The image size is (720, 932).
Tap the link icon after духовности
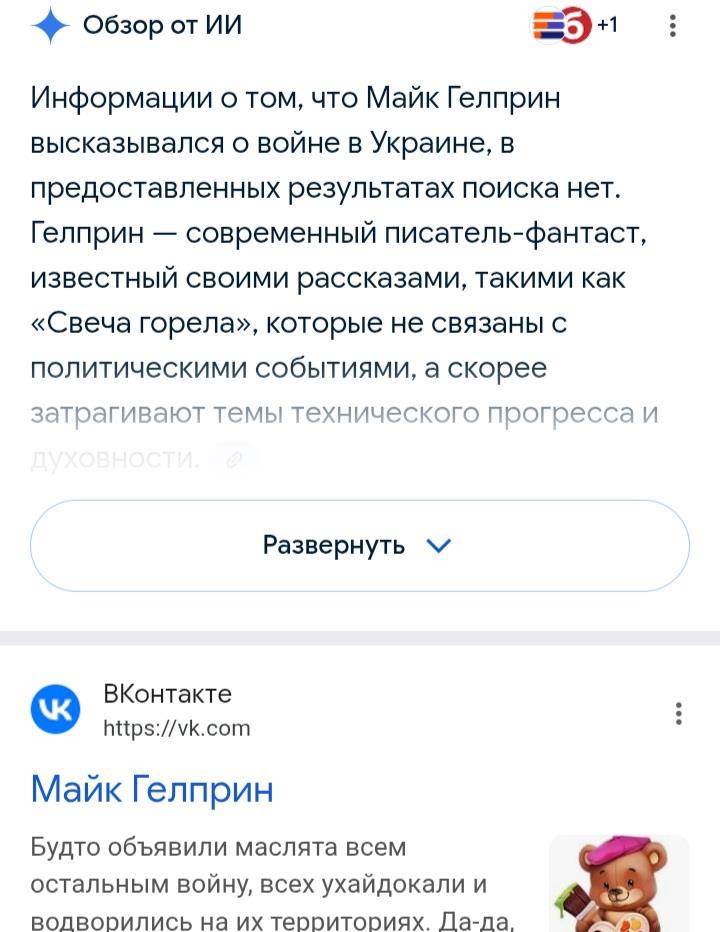click(x=235, y=459)
